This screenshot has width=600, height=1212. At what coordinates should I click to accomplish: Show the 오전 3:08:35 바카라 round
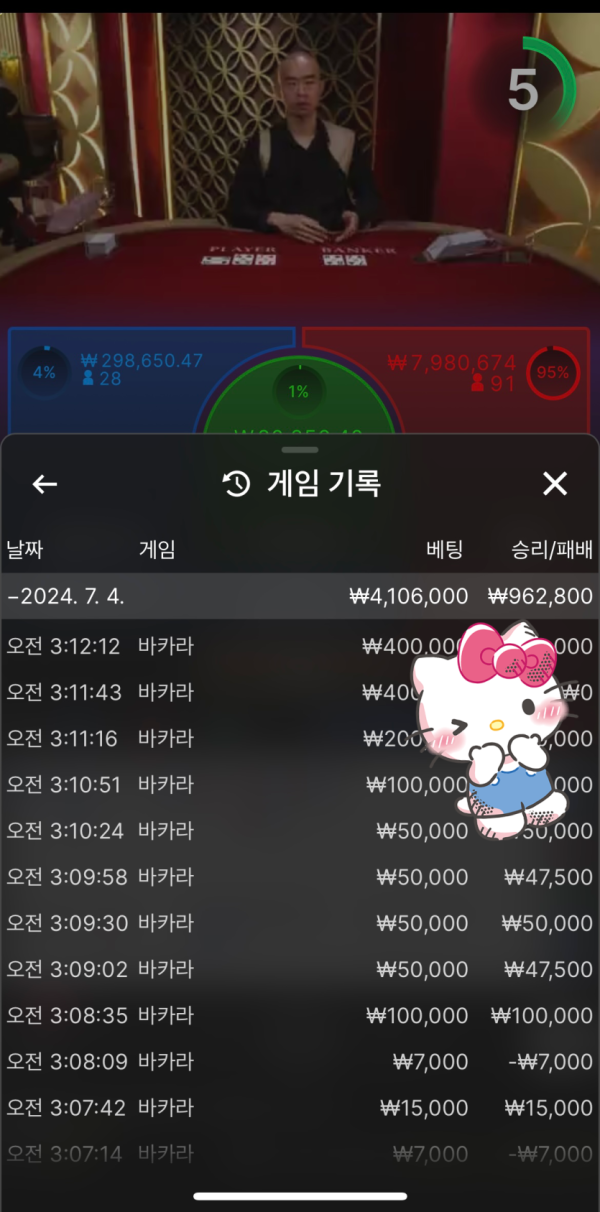point(300,1016)
